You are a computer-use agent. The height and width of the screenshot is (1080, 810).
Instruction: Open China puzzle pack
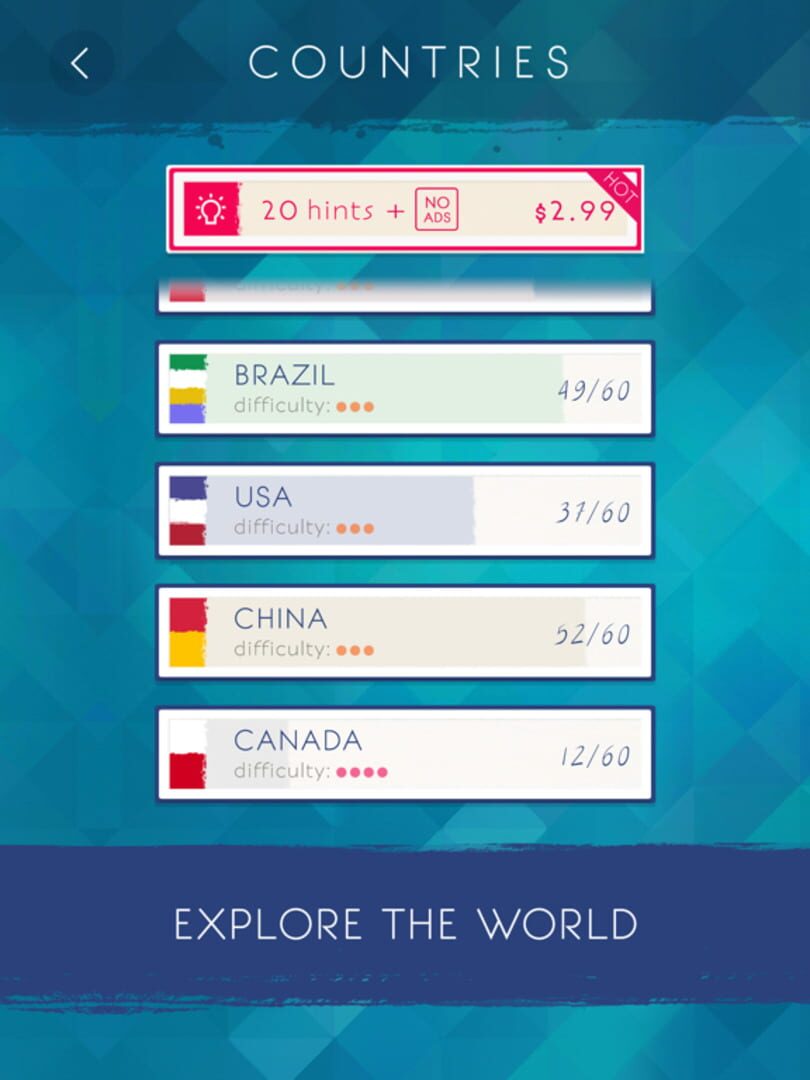[404, 633]
